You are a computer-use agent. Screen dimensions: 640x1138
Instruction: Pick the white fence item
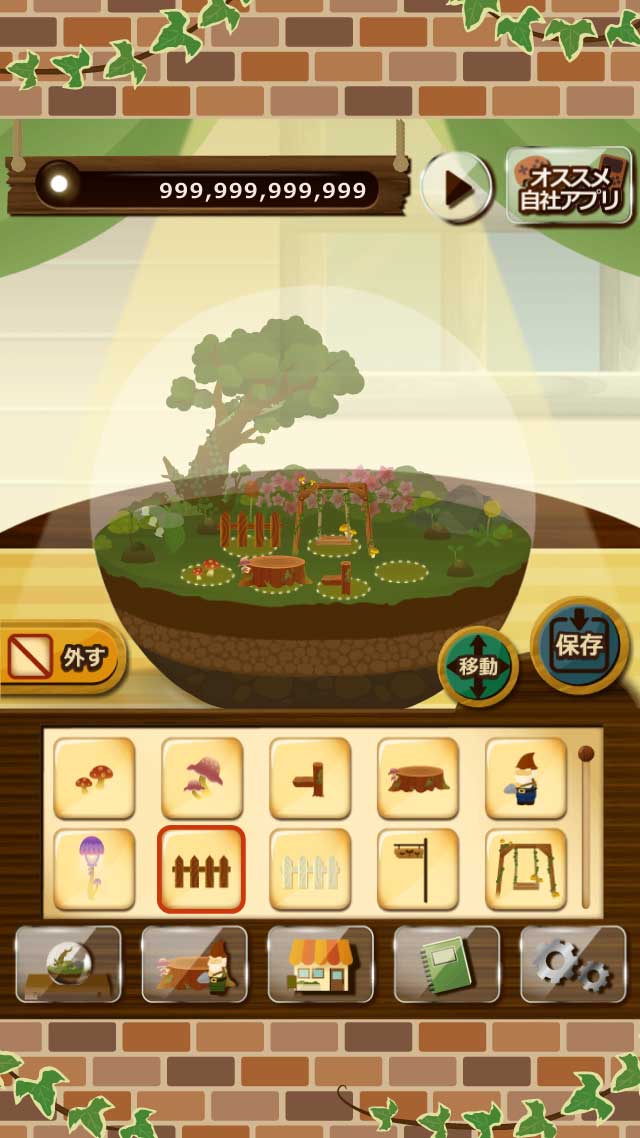pyautogui.click(x=310, y=868)
